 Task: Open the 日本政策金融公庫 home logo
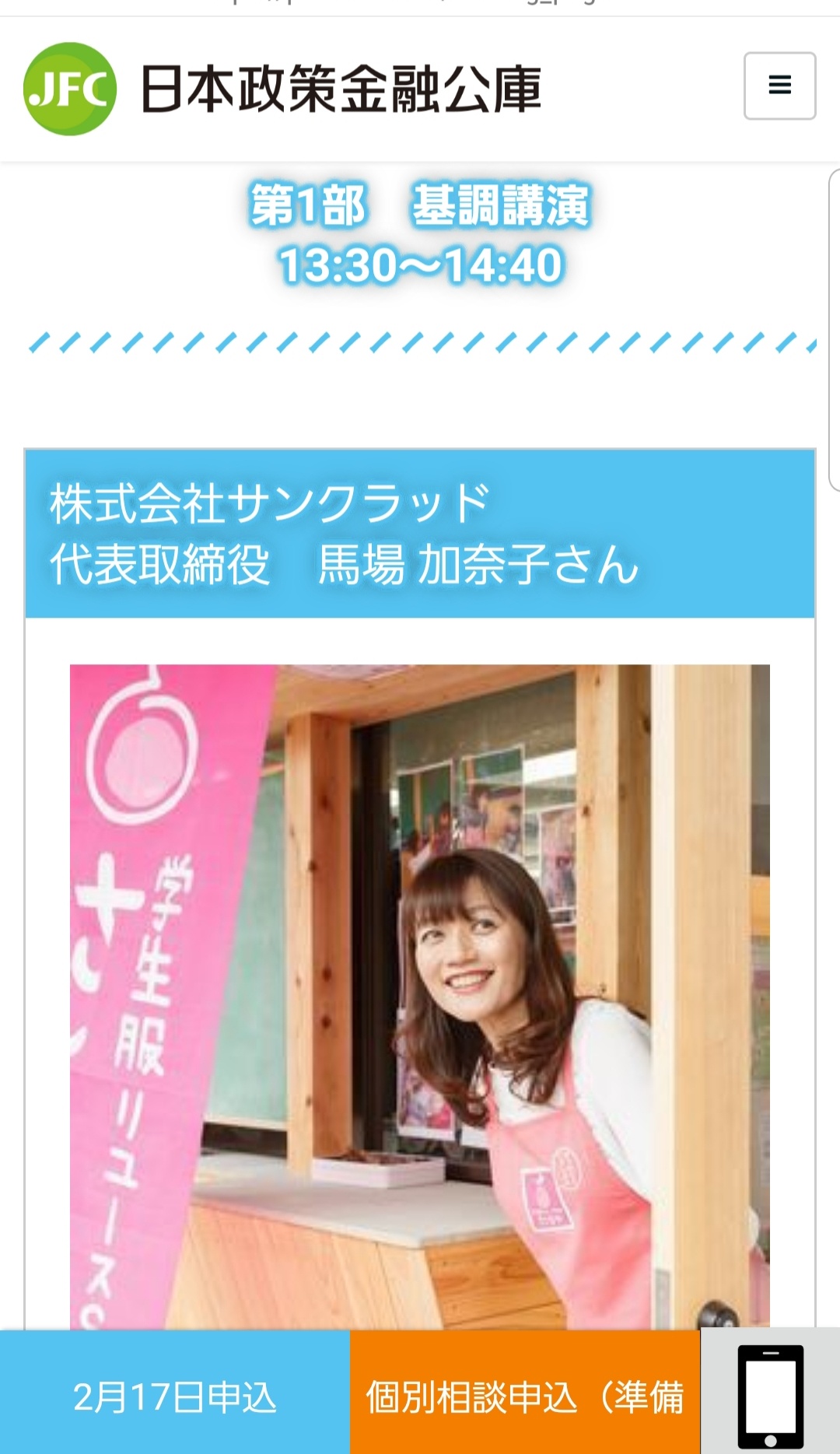click(282, 89)
